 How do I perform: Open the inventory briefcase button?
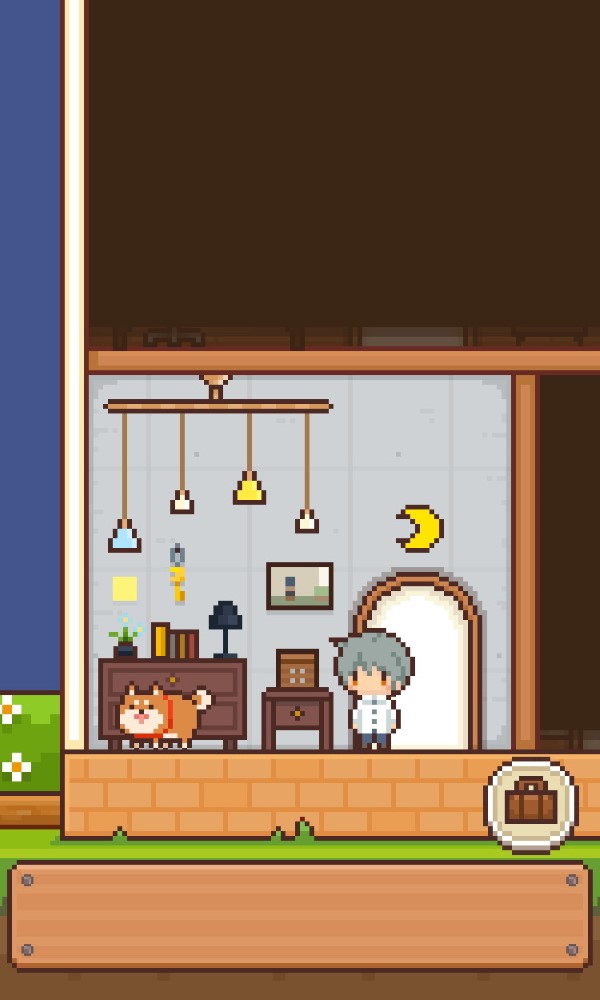click(530, 802)
